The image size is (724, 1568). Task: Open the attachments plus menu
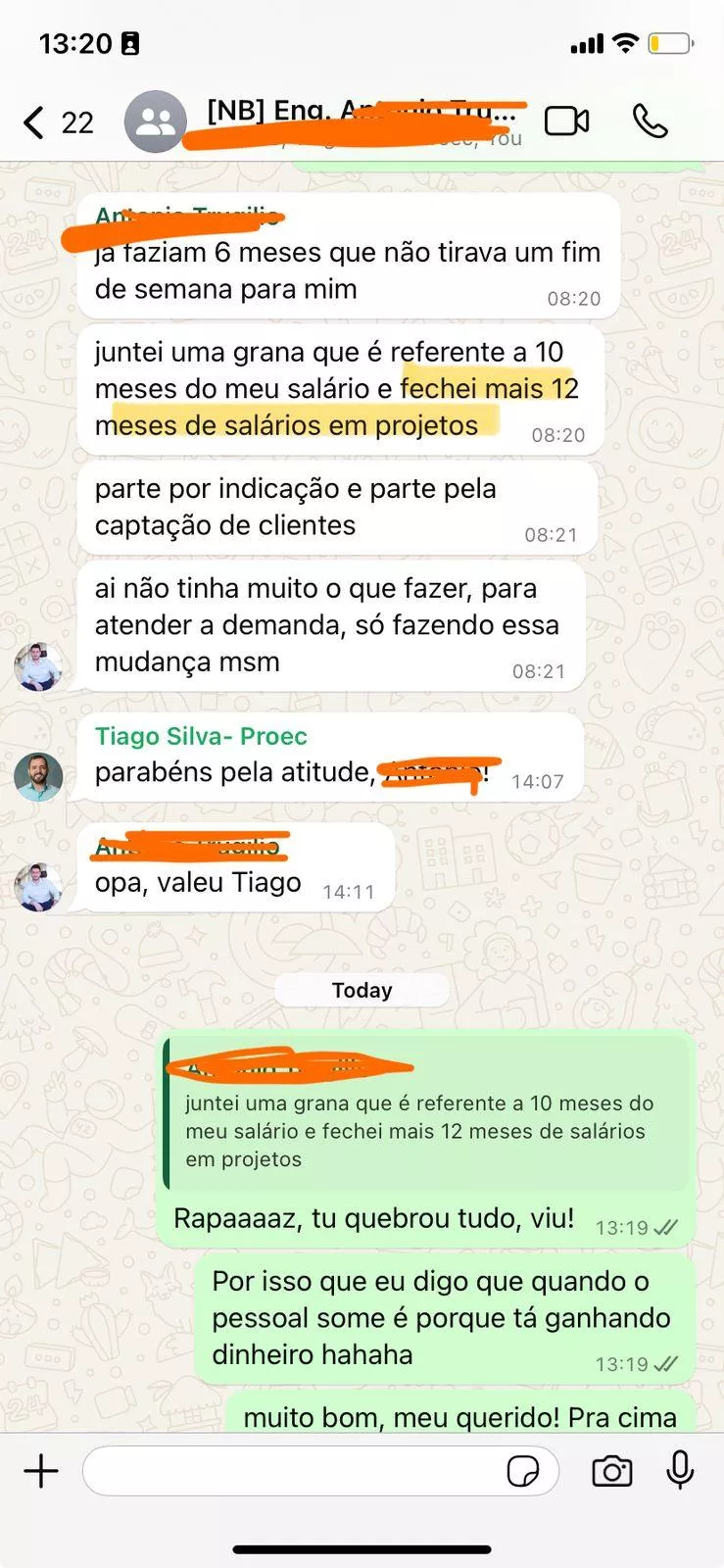41,1471
